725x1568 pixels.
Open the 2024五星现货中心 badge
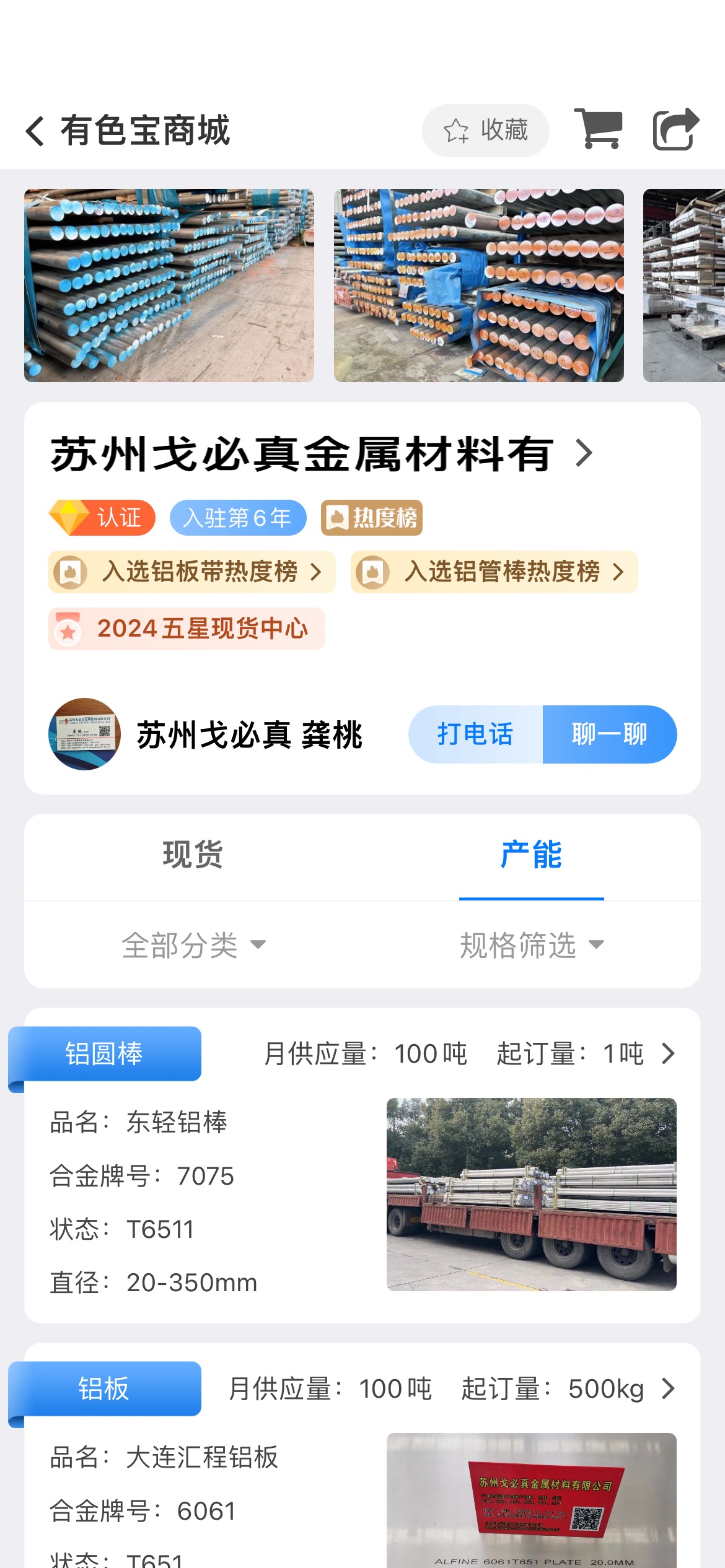coord(187,629)
